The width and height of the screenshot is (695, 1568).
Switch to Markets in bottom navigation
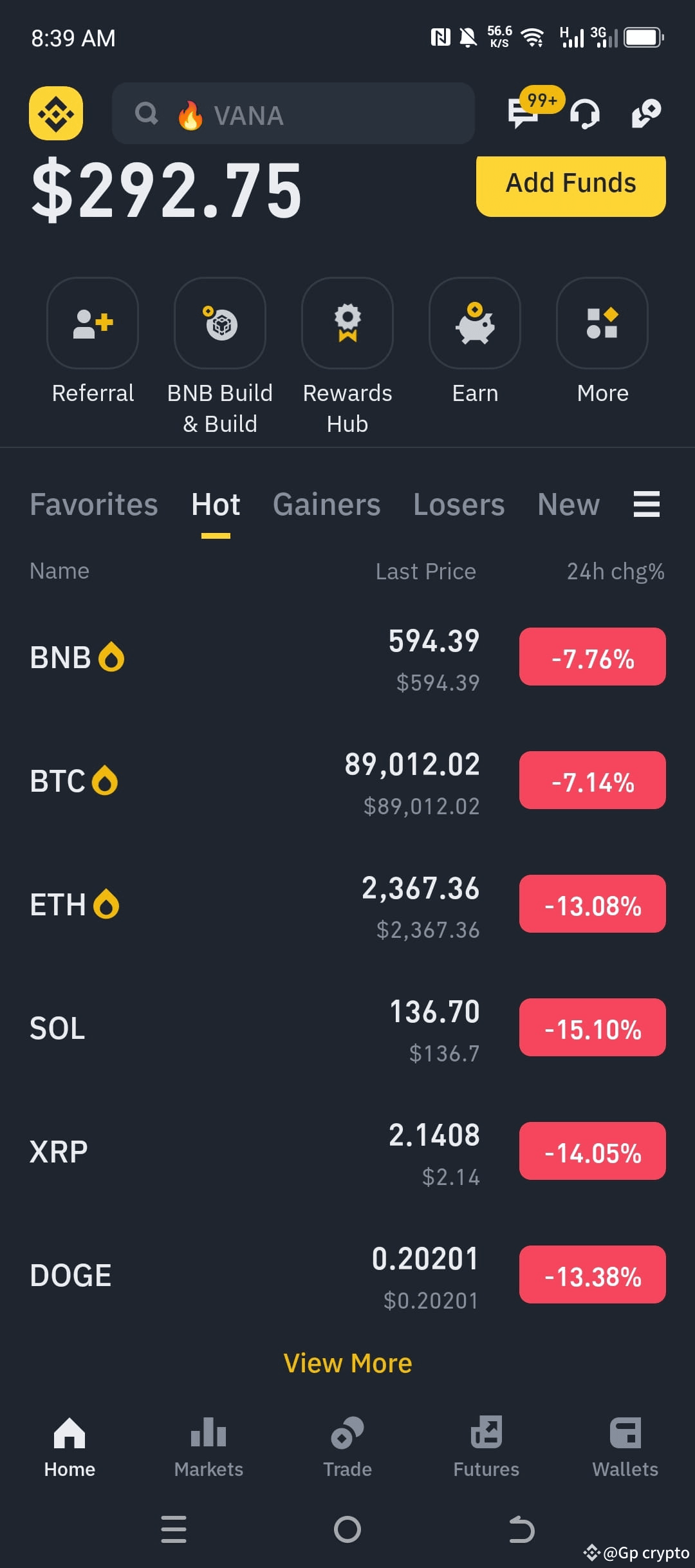[x=208, y=1448]
